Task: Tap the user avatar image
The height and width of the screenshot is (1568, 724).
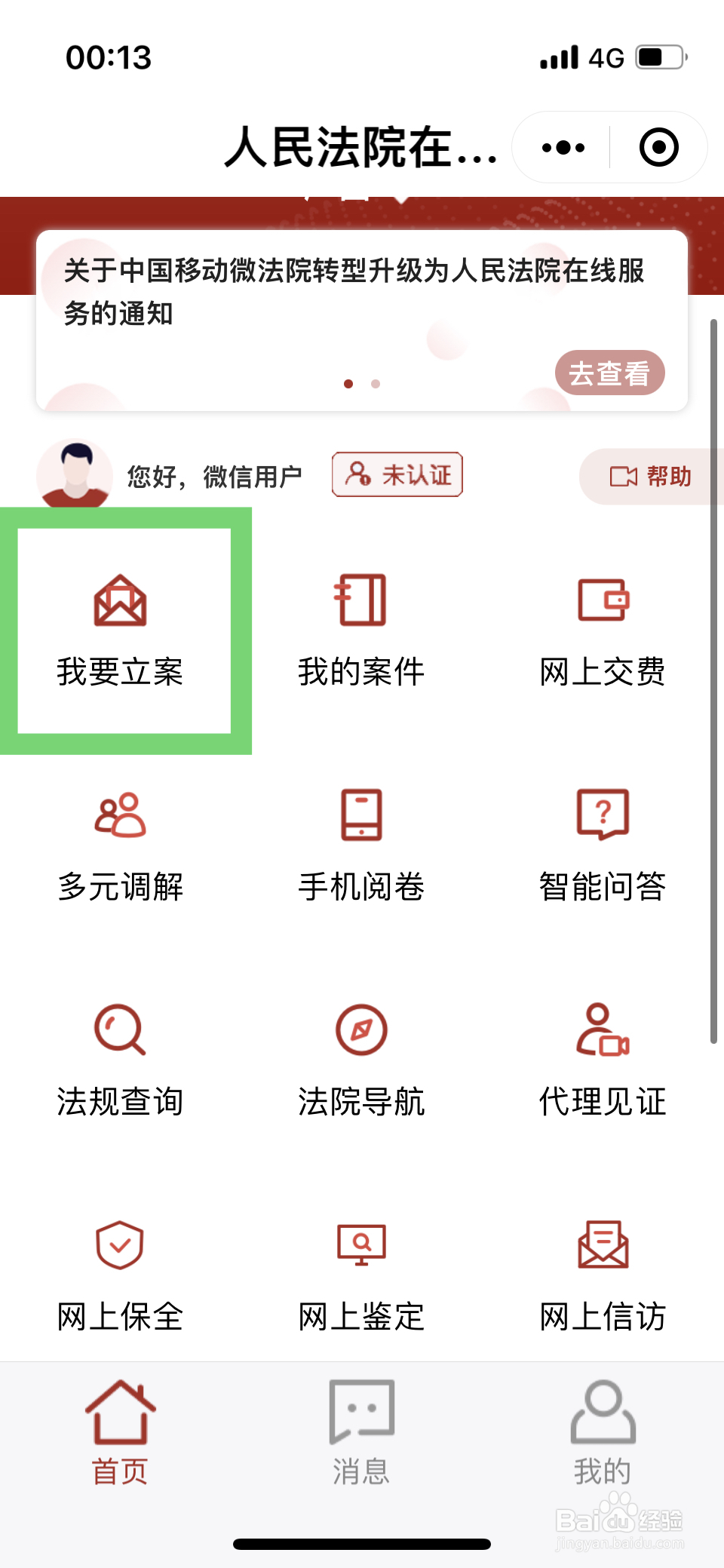Action: pyautogui.click(x=75, y=475)
